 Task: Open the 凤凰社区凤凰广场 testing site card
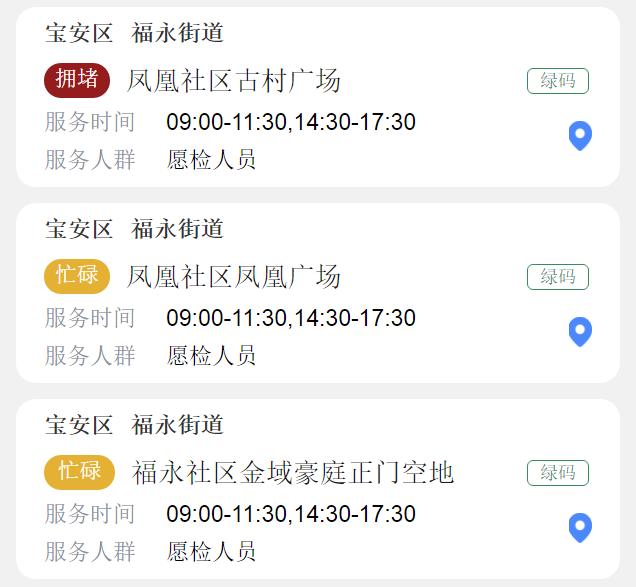click(234, 276)
